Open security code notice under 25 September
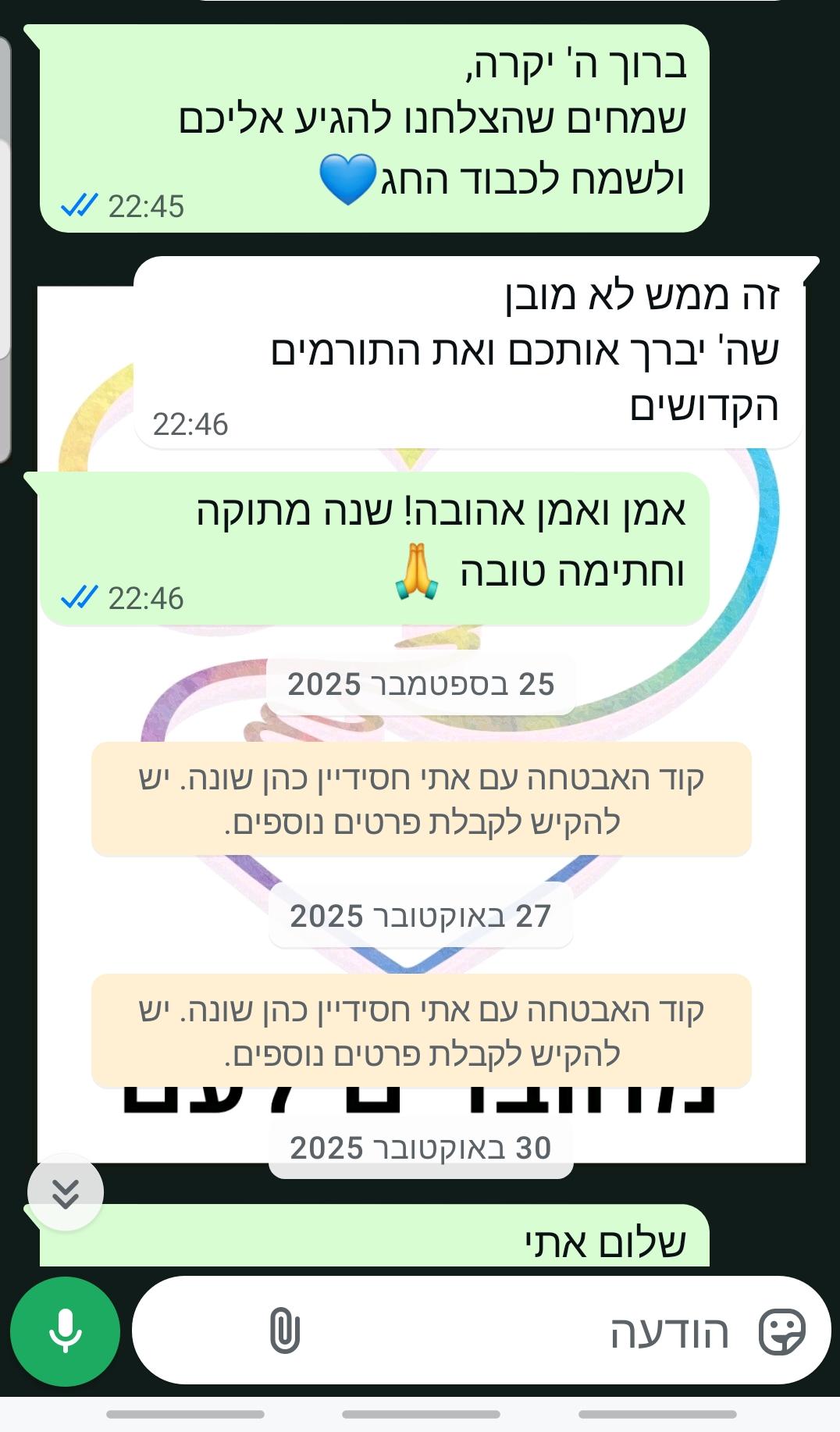840x1432 pixels. 422,800
